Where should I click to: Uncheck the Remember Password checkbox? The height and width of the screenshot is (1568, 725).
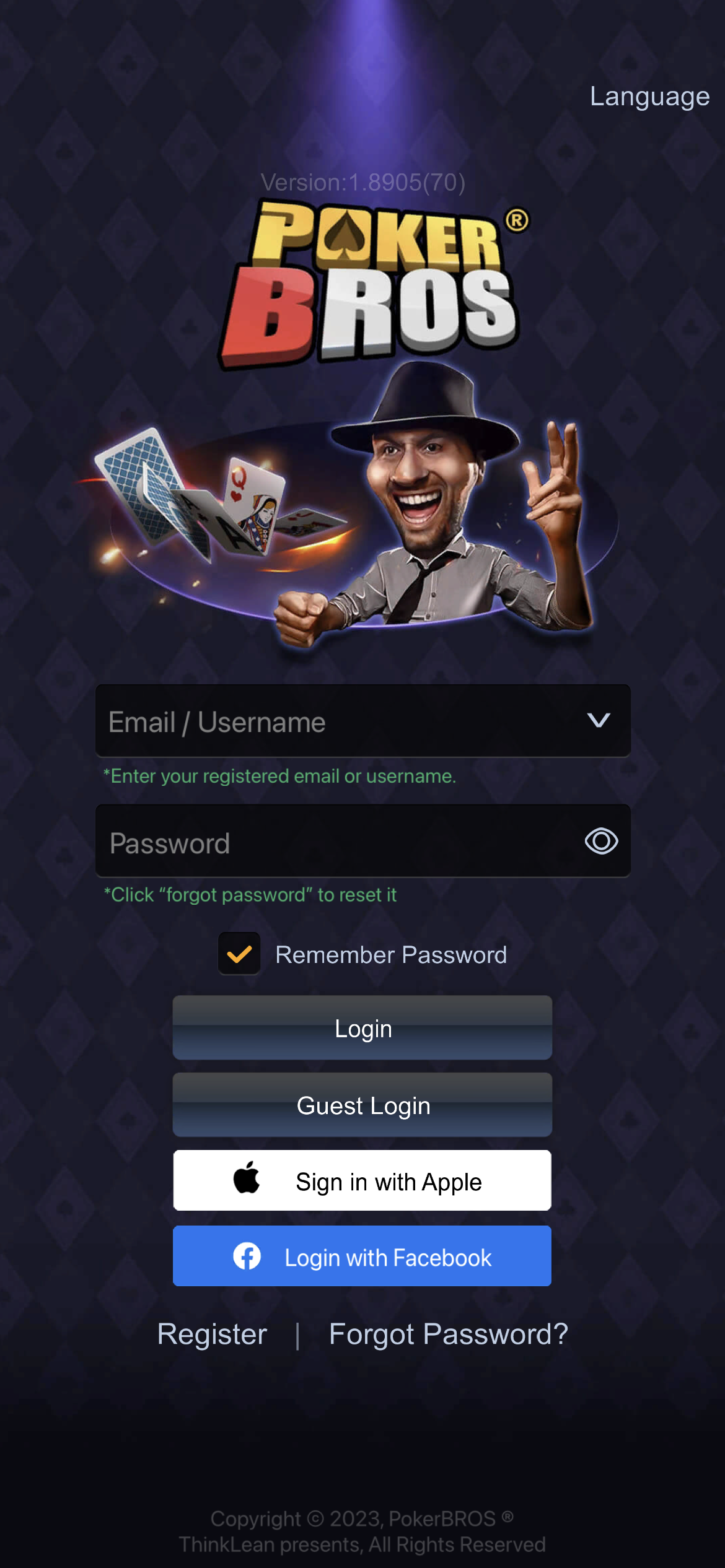pos(239,954)
